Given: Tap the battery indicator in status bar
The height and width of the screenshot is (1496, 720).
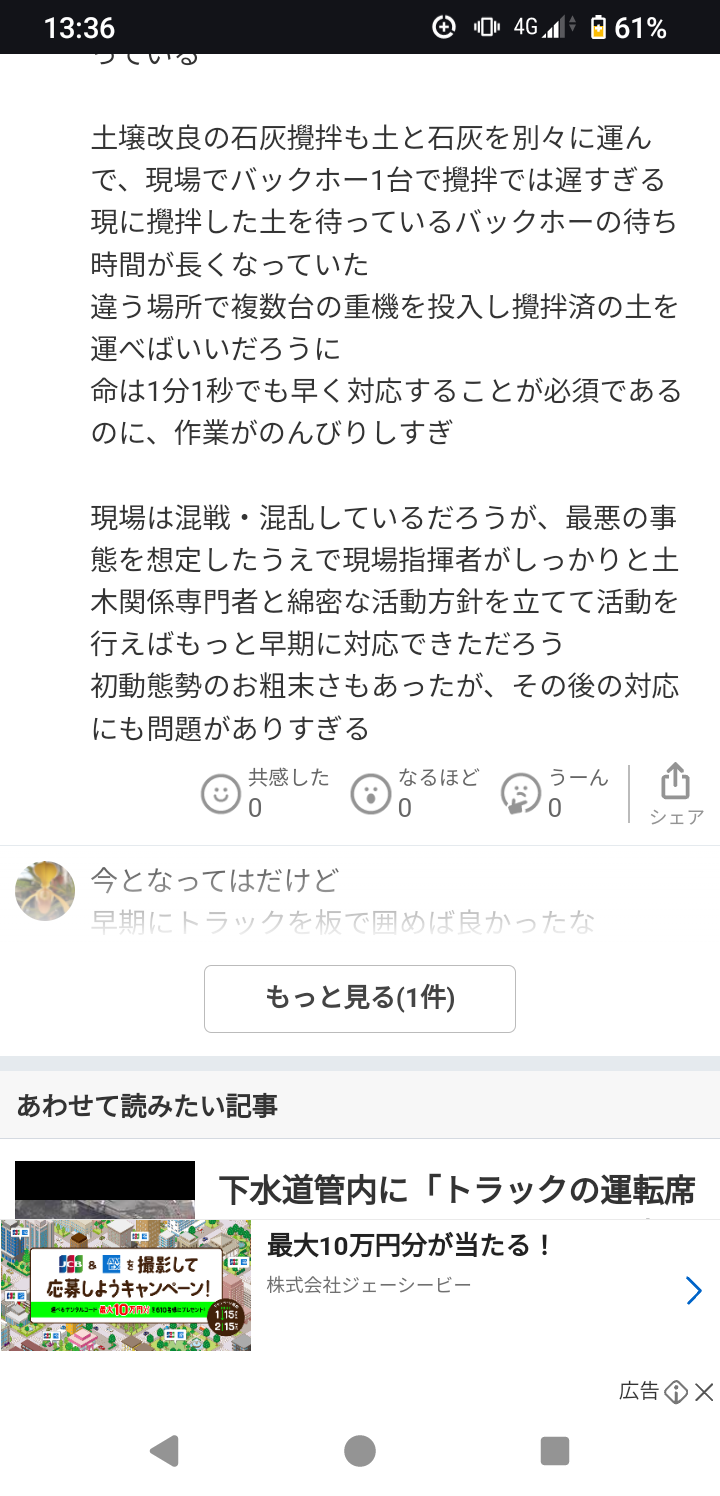Looking at the screenshot, I should 601,27.
